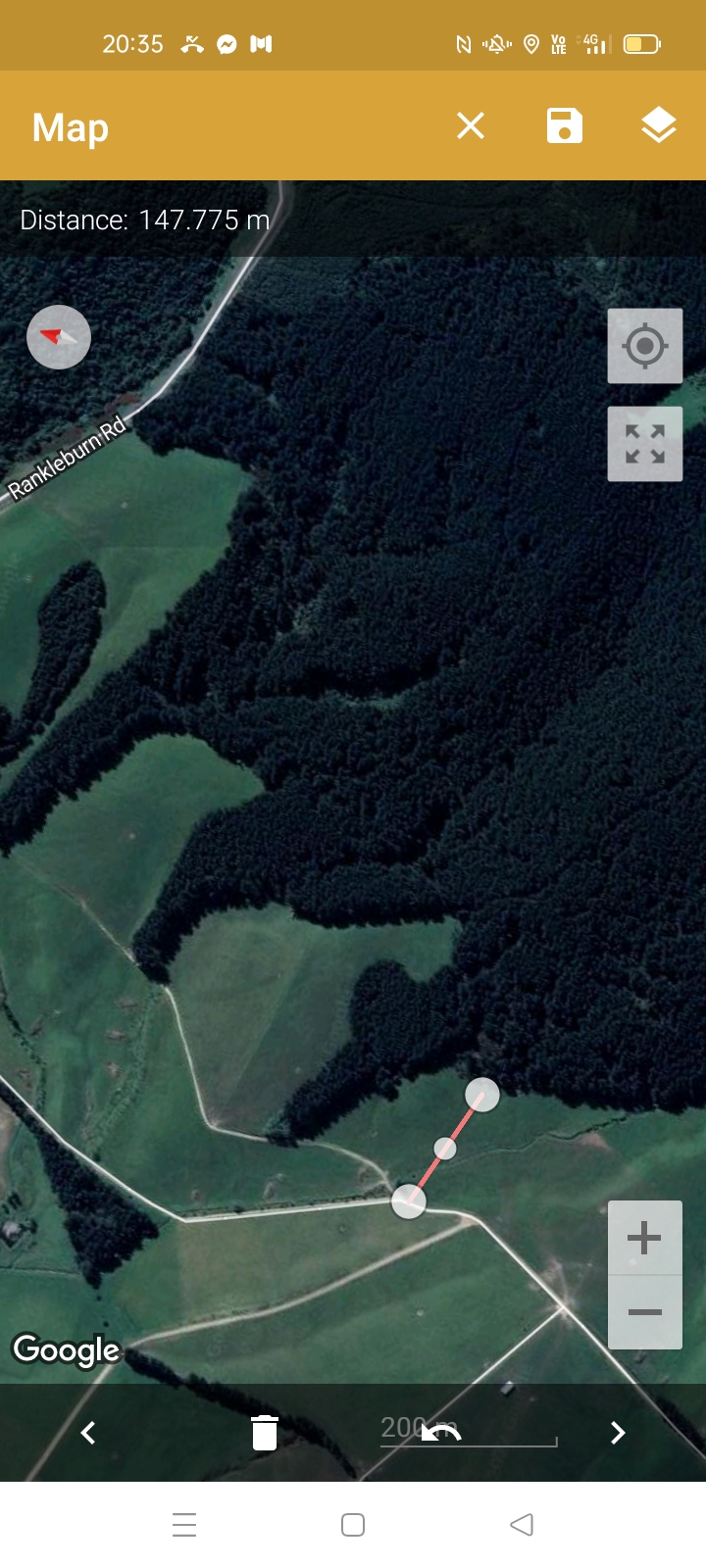Undo the last measurement point

441,1433
